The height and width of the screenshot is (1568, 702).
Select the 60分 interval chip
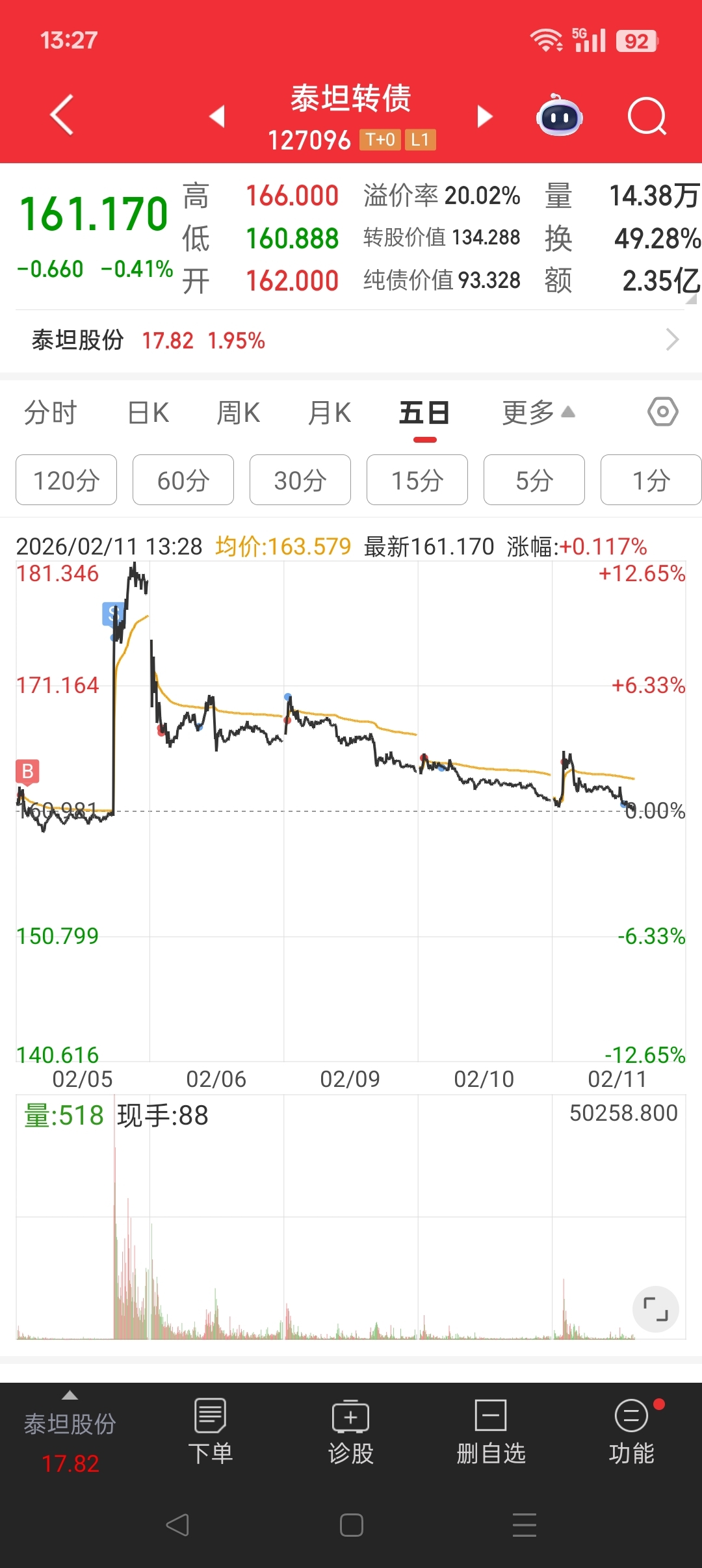pyautogui.click(x=183, y=480)
